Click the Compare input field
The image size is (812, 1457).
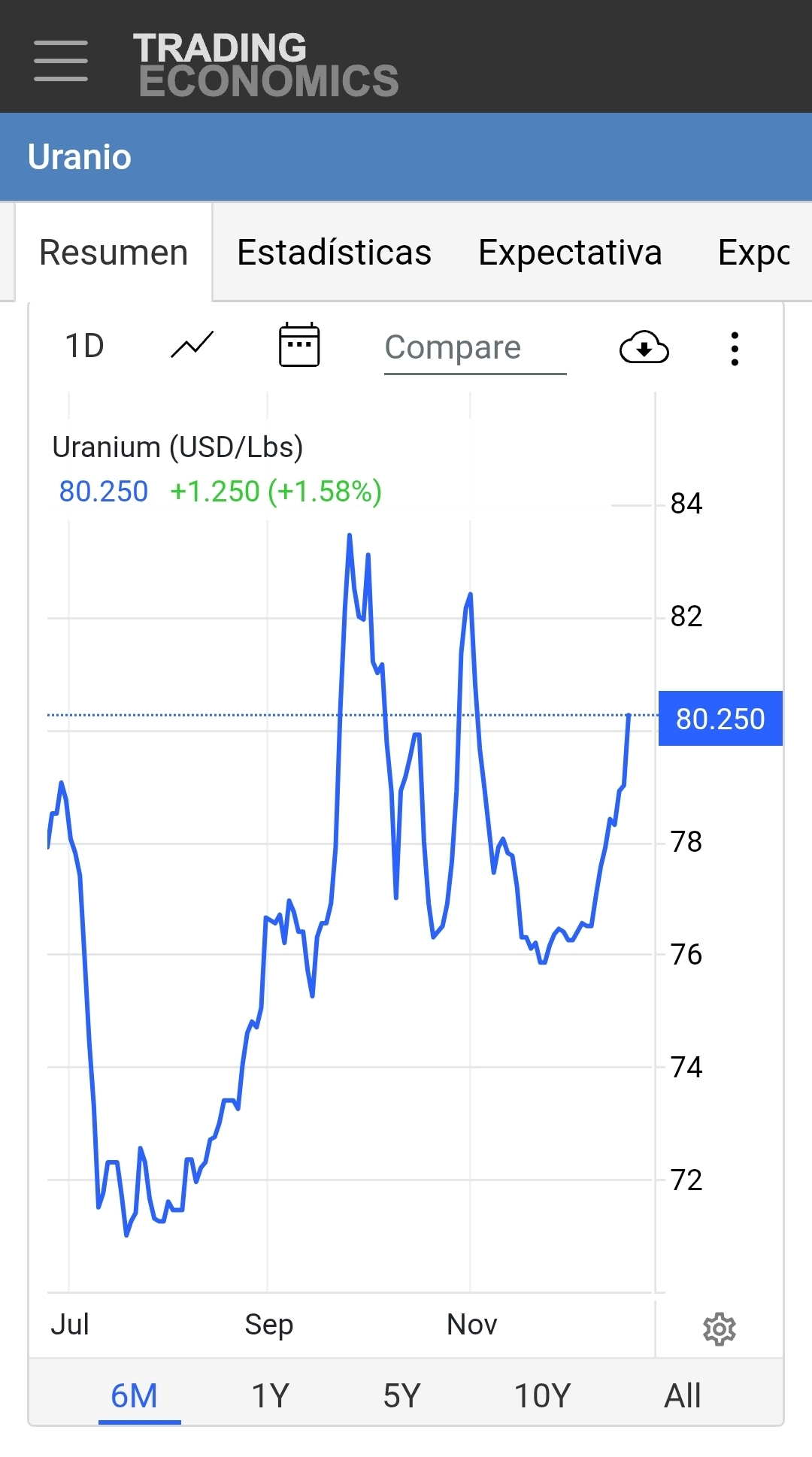click(474, 347)
